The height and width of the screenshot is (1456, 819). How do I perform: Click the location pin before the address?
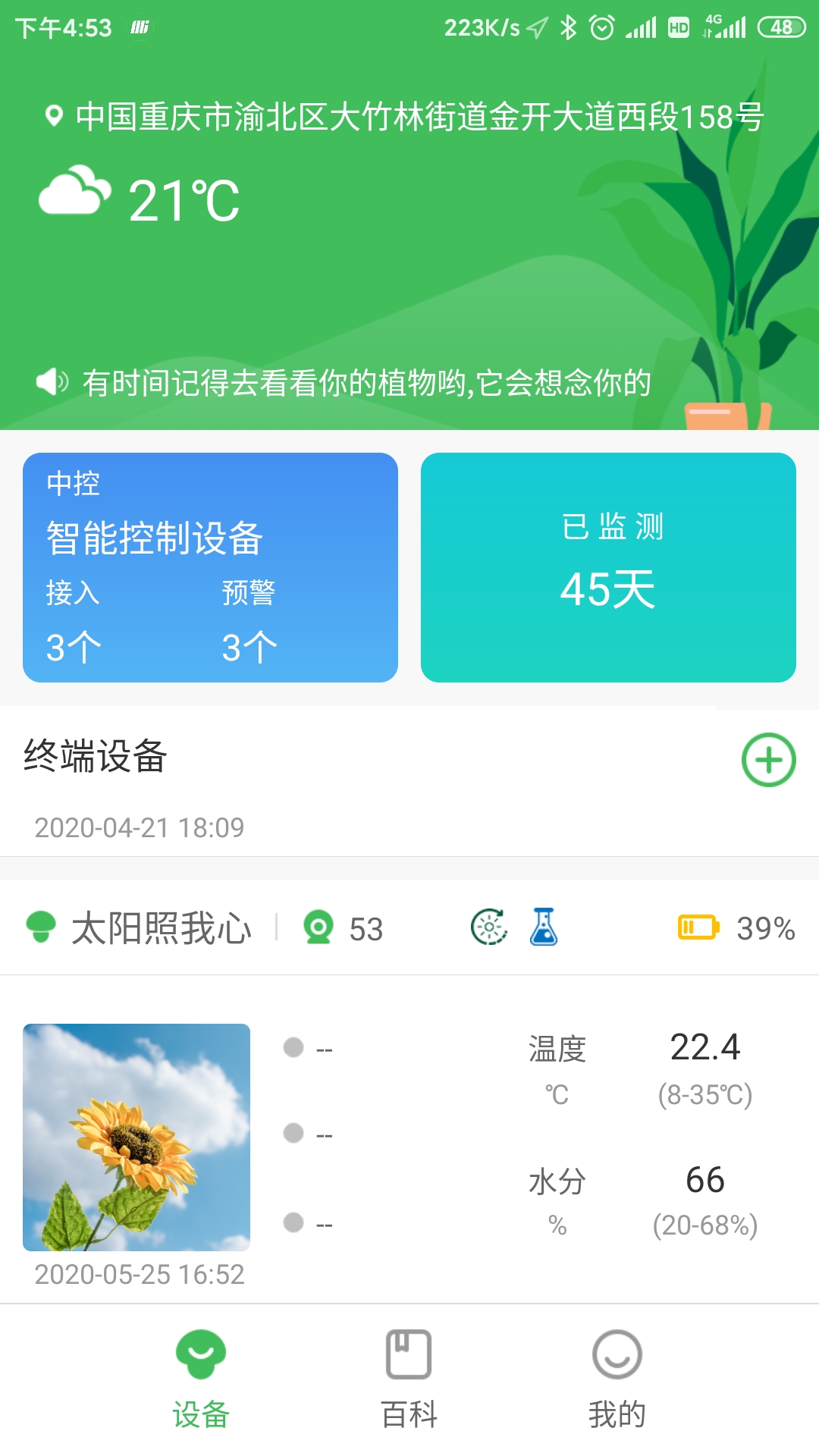point(52,115)
